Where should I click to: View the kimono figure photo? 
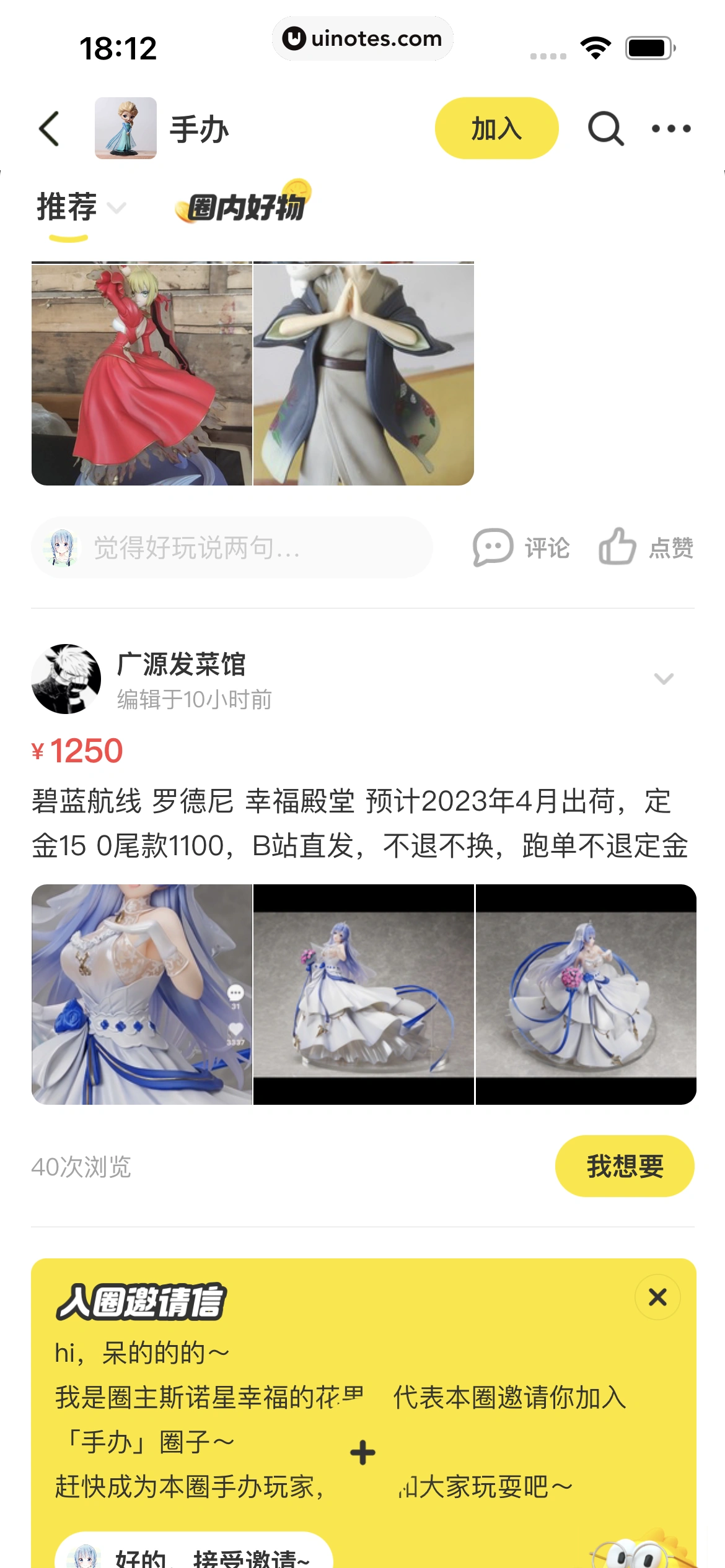click(x=364, y=374)
